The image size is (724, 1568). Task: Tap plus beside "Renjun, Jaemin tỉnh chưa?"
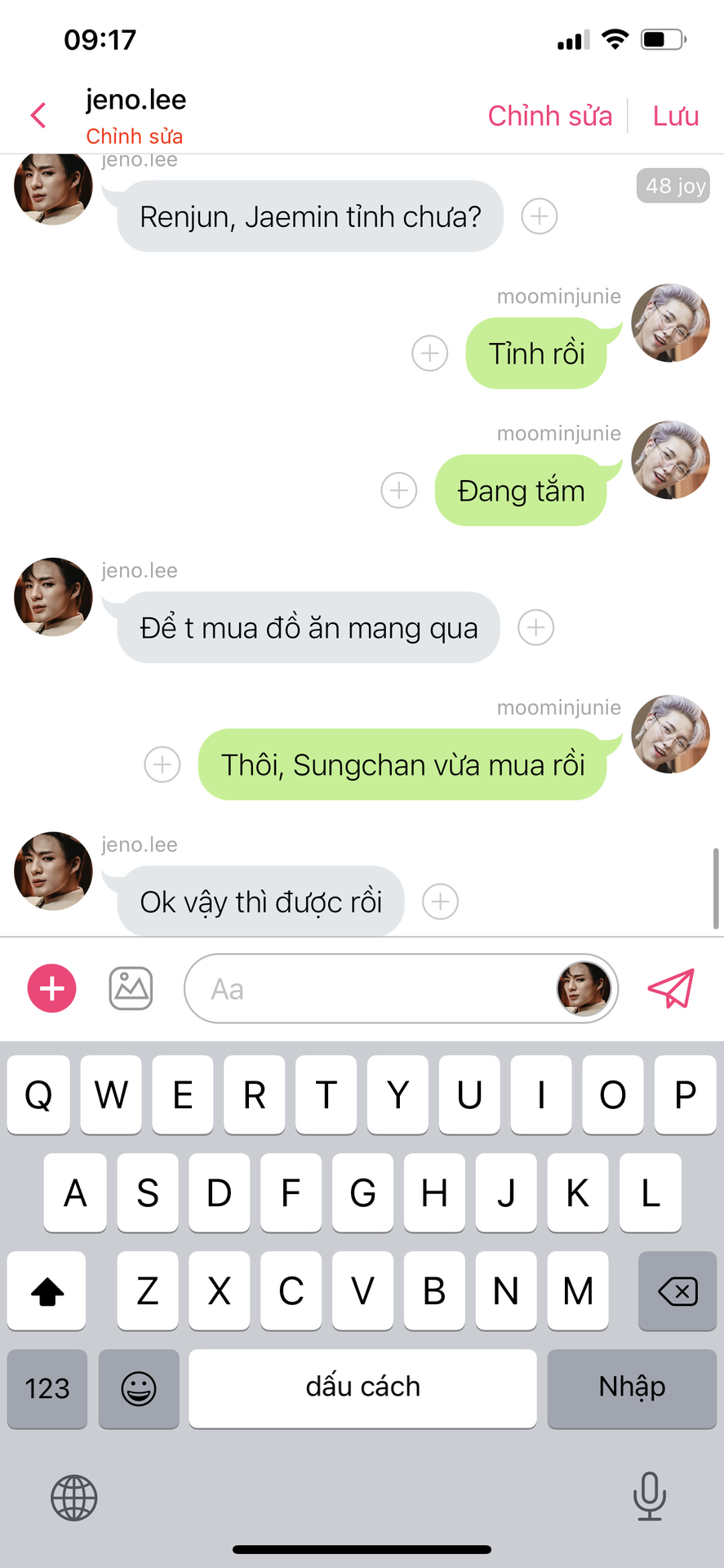pyautogui.click(x=540, y=216)
